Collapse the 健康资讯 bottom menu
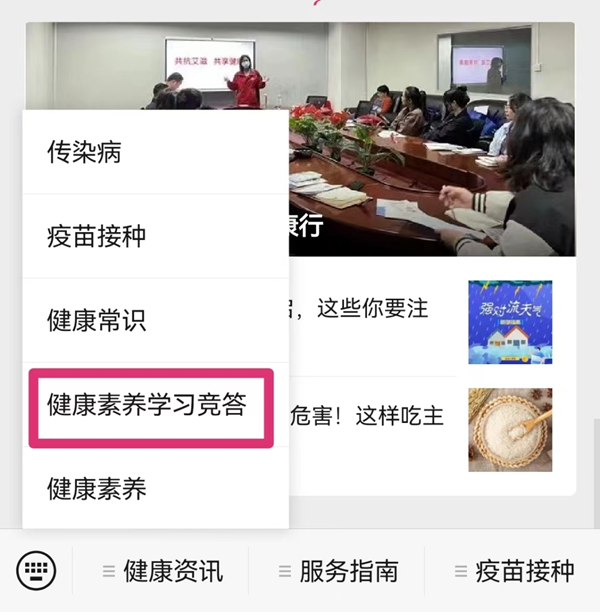The width and height of the screenshot is (600, 612). [x=162, y=571]
